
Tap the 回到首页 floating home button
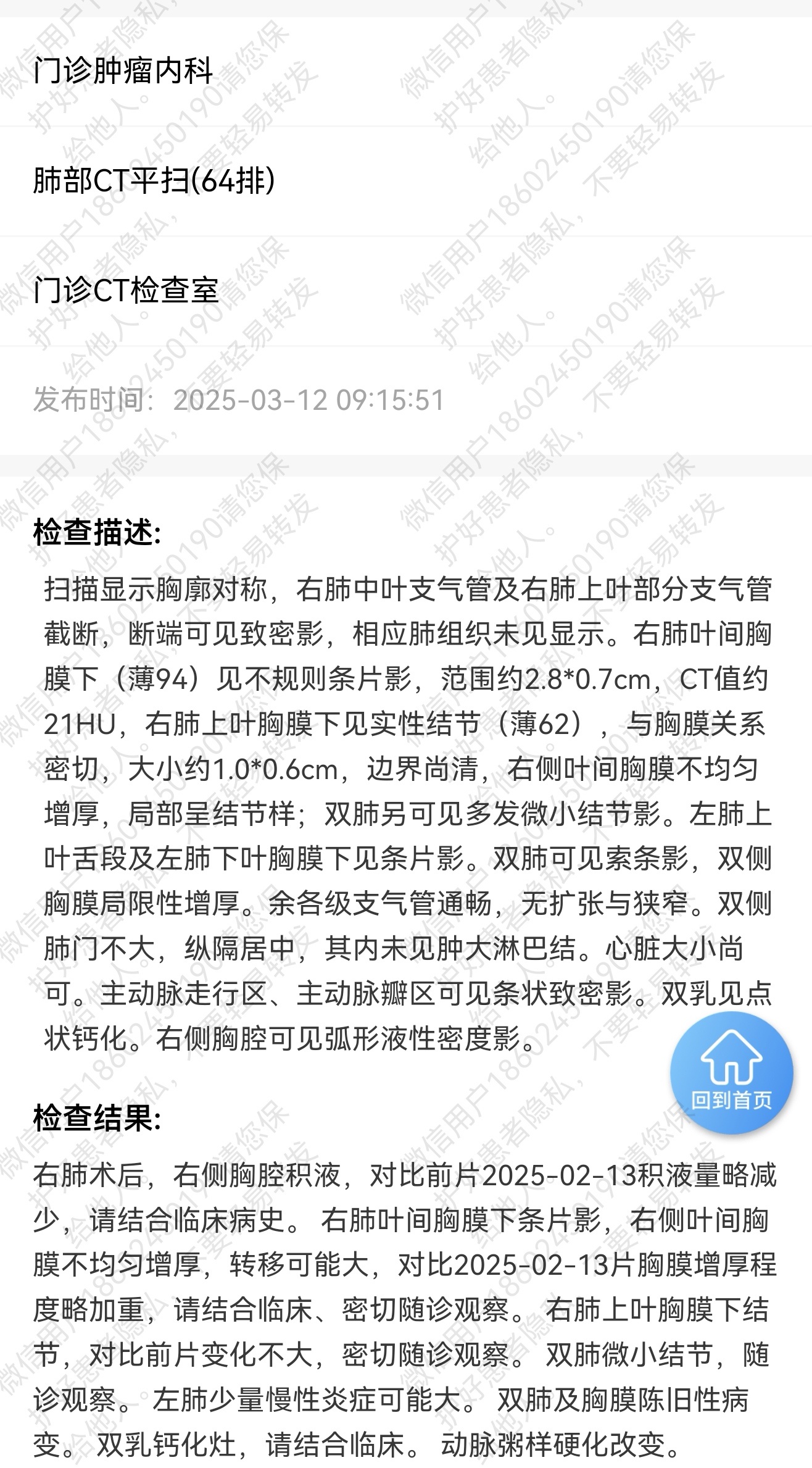tap(731, 1073)
